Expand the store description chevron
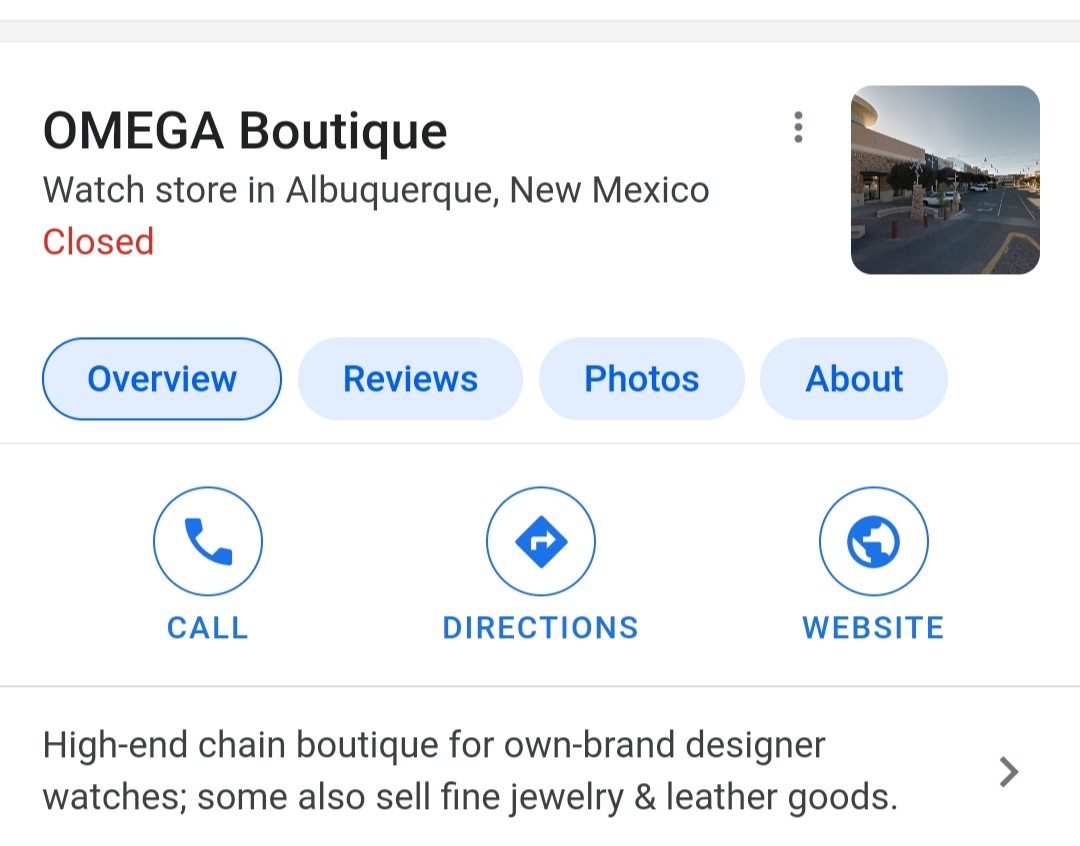 coord(1009,771)
